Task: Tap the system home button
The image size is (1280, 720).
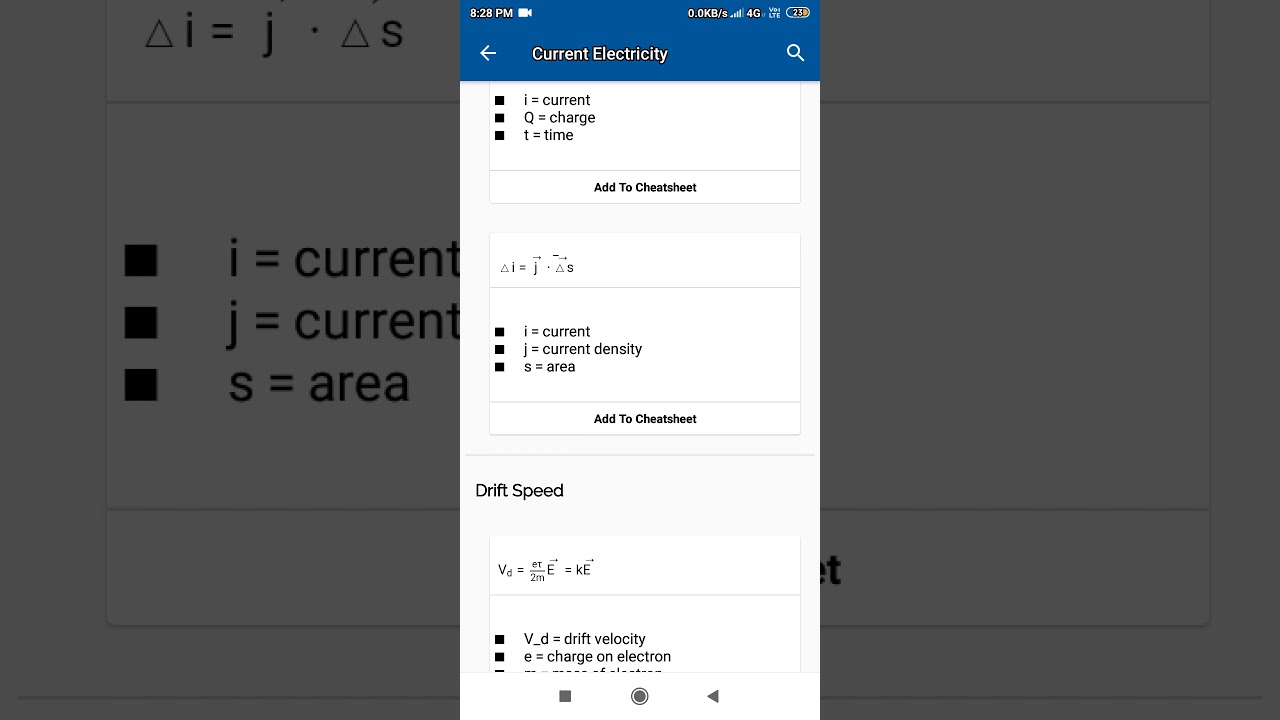Action: (640, 696)
